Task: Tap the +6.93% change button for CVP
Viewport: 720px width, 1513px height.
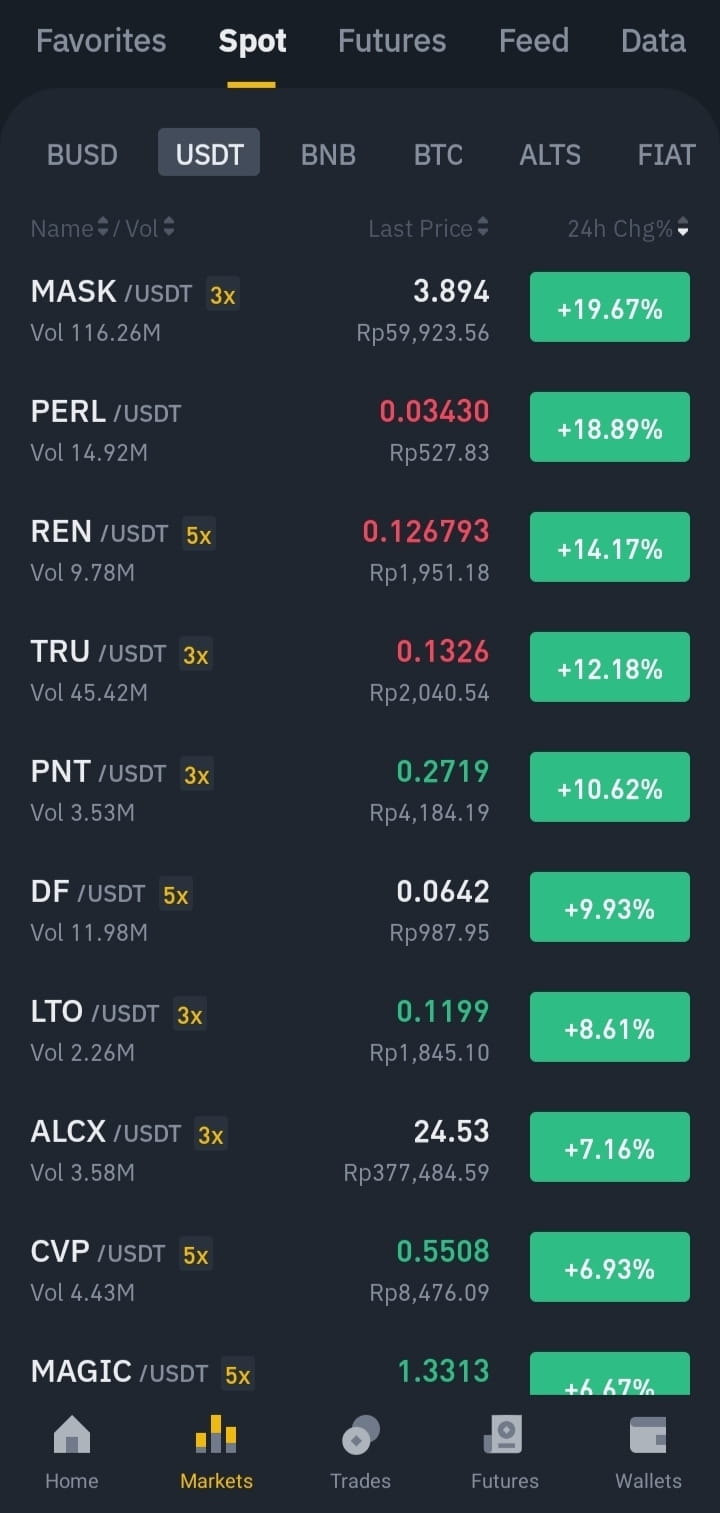Action: [x=610, y=1266]
